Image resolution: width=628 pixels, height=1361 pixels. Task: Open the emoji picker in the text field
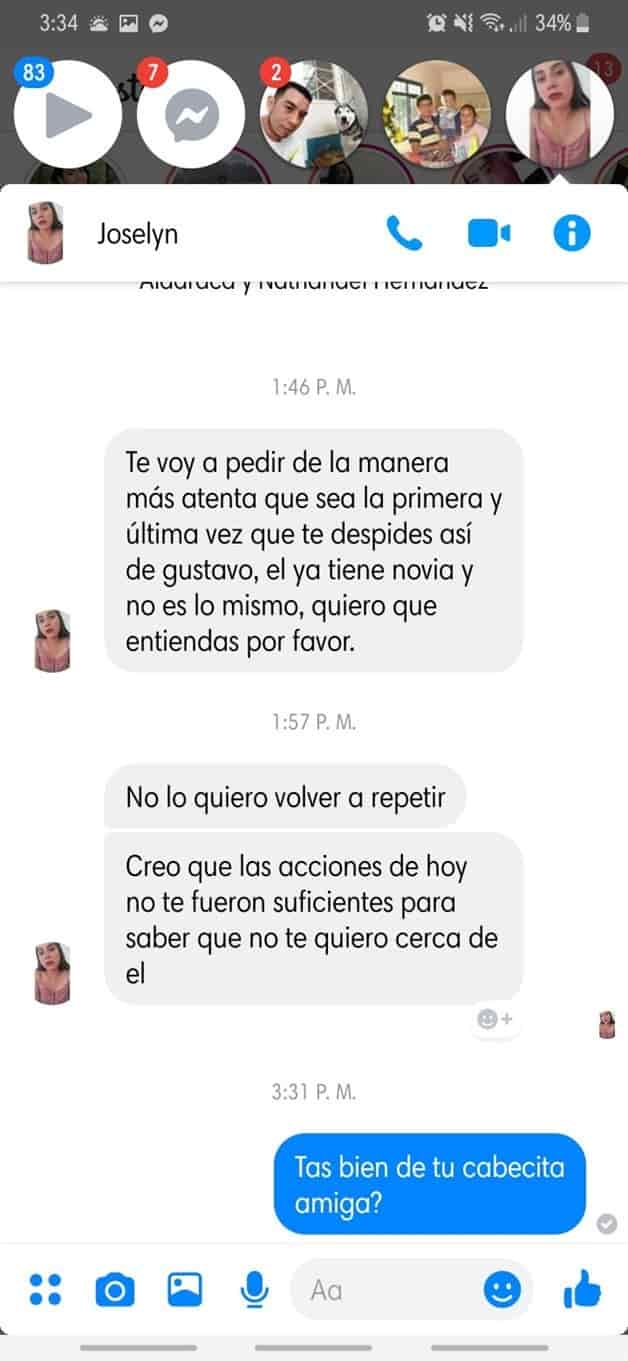[x=502, y=1290]
